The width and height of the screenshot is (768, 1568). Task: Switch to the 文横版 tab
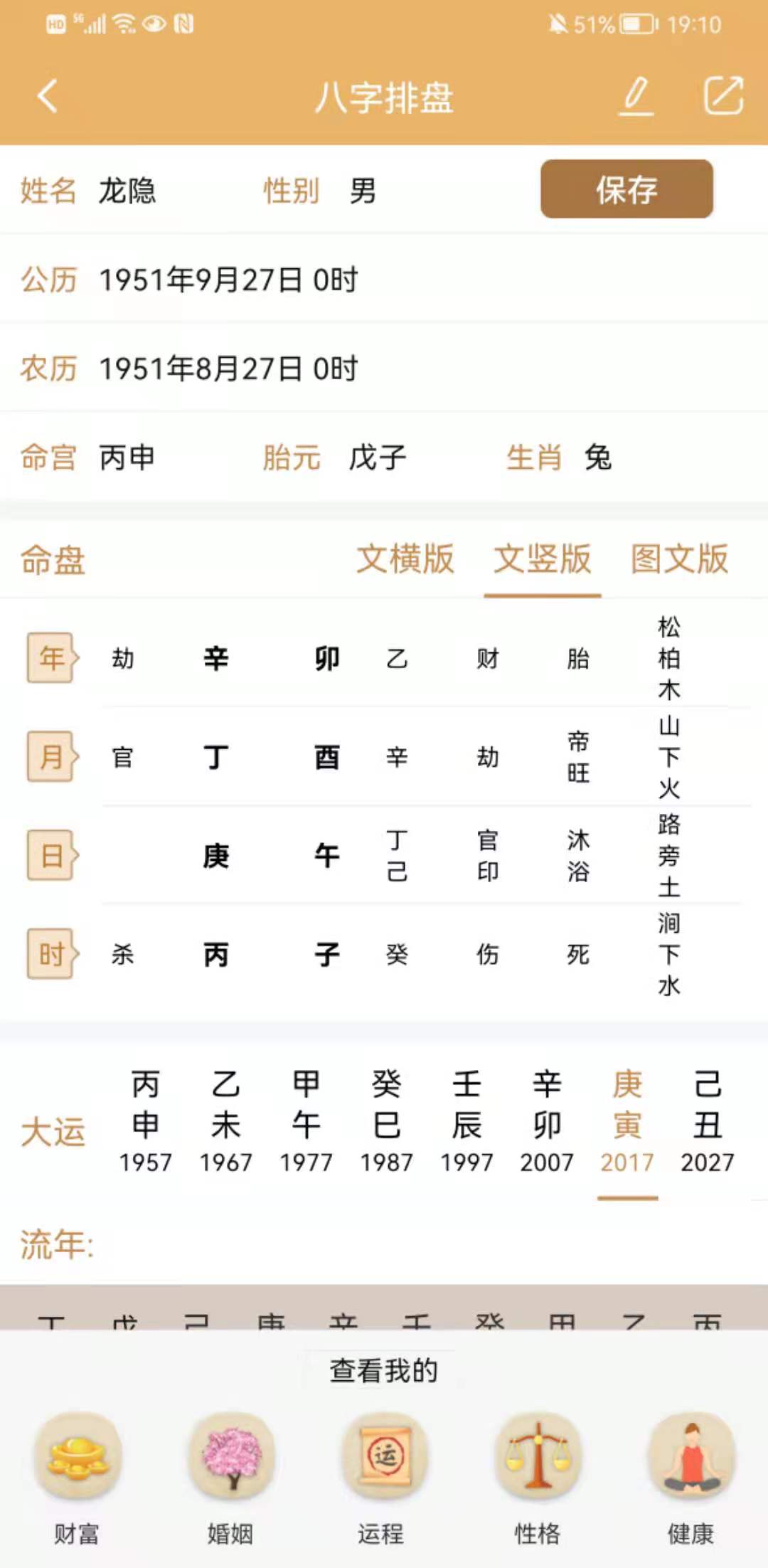pyautogui.click(x=405, y=559)
